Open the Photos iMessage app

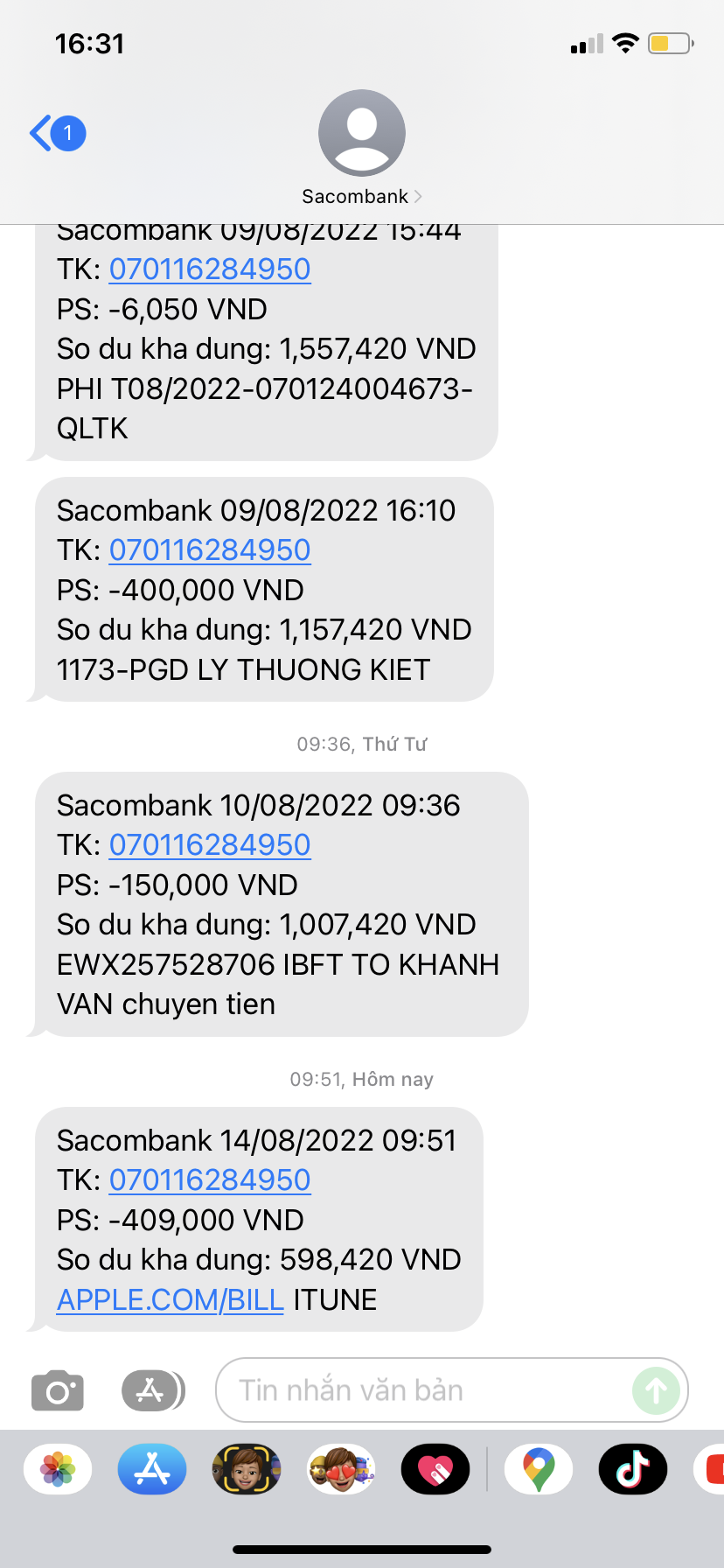click(58, 1468)
